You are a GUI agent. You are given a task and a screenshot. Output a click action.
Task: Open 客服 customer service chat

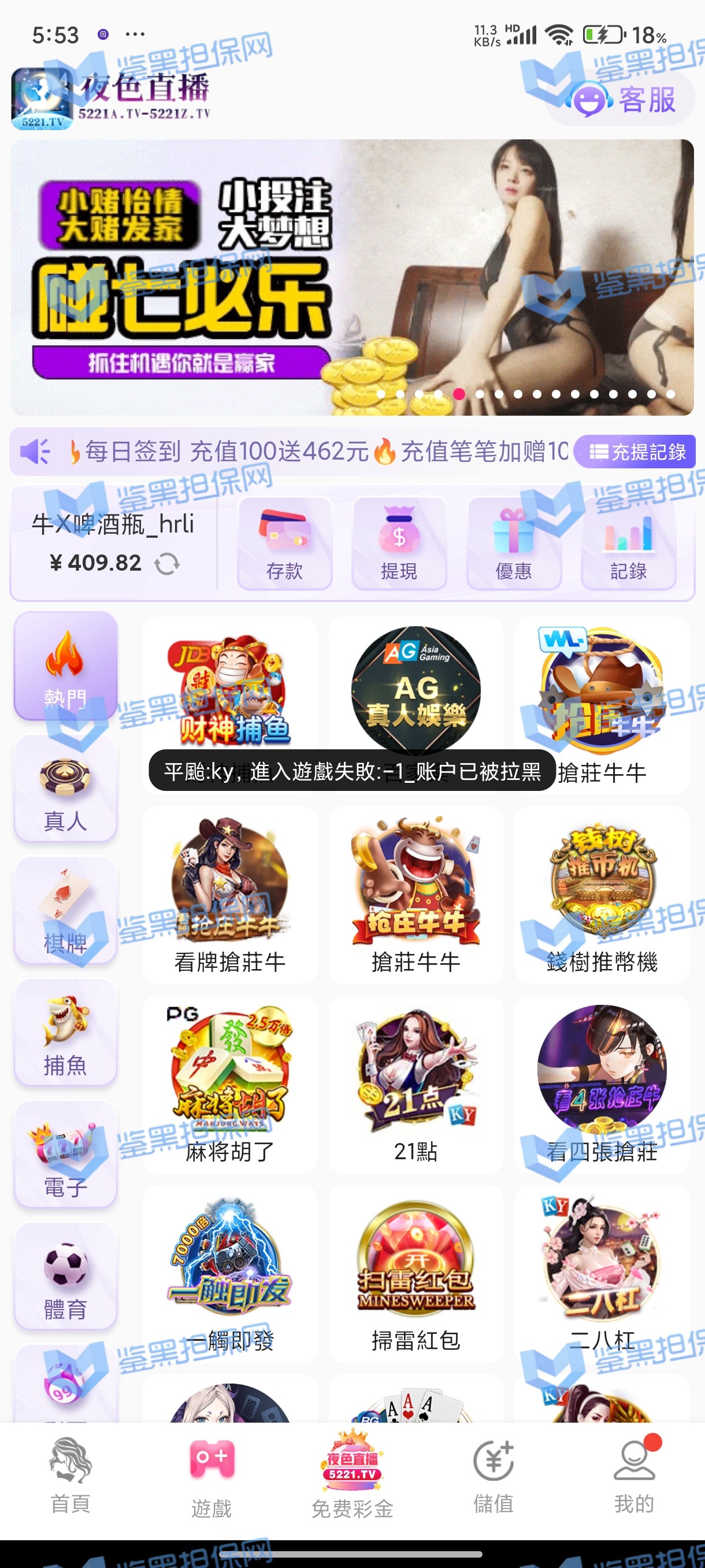point(622,101)
